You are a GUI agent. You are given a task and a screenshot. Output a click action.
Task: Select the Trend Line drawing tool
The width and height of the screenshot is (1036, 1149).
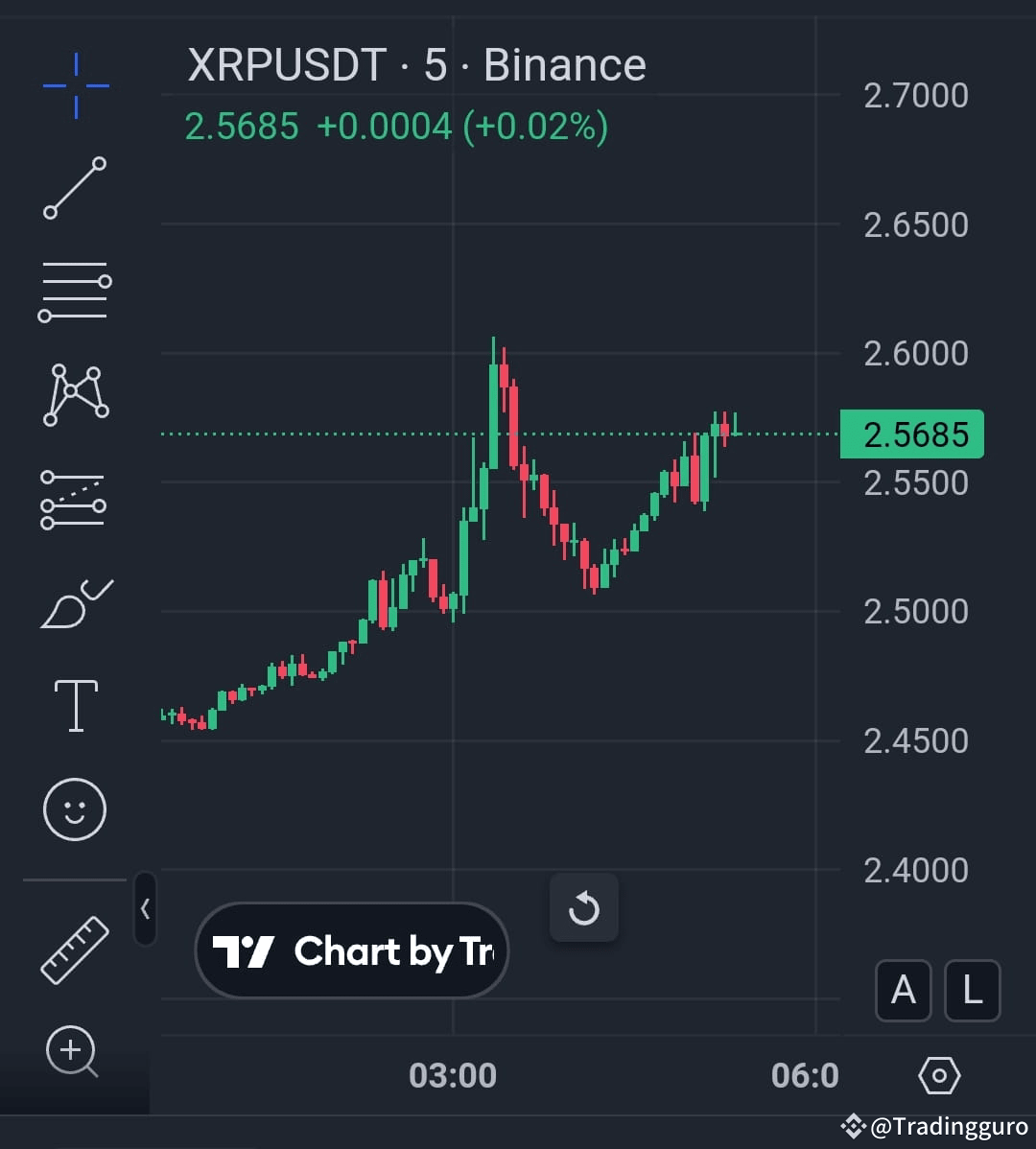click(73, 187)
